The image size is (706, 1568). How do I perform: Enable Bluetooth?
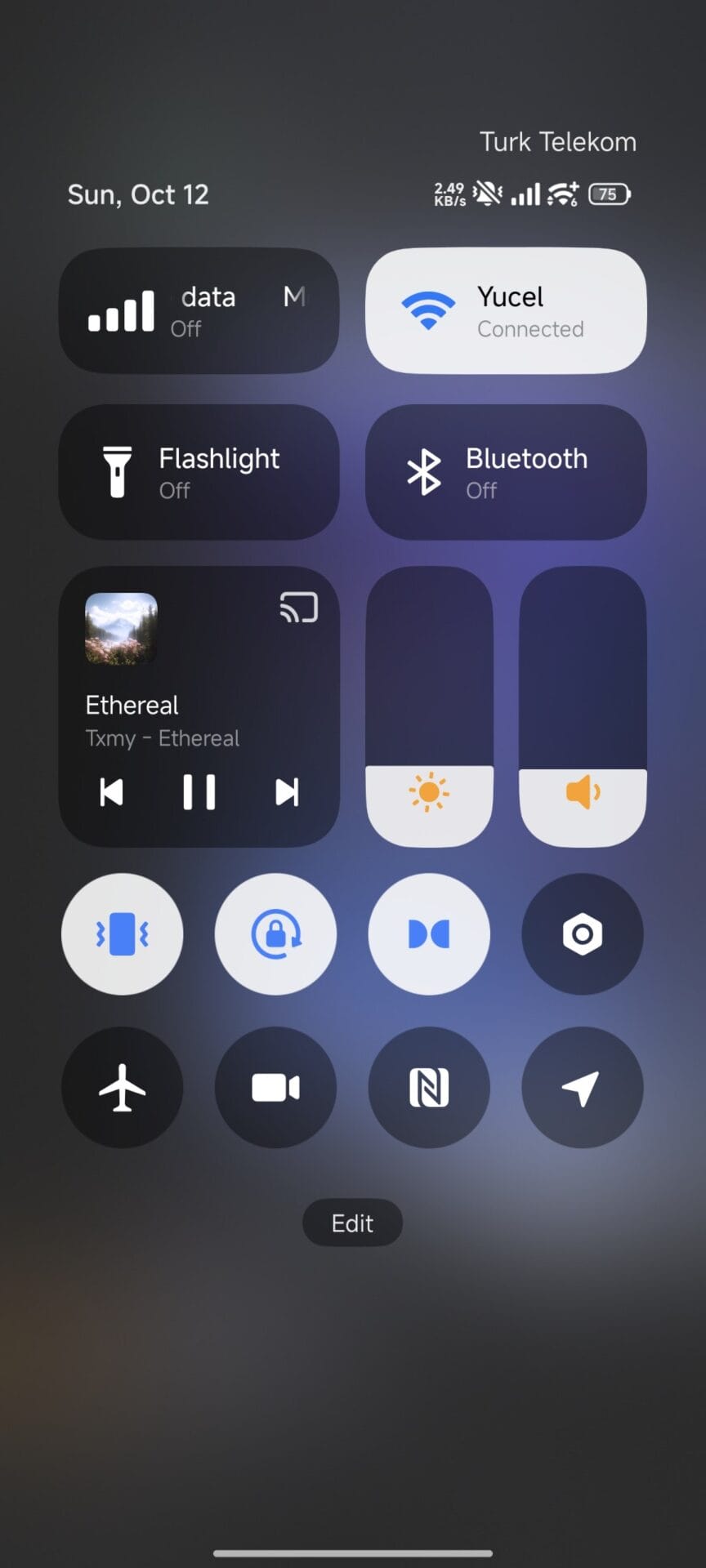(x=506, y=472)
